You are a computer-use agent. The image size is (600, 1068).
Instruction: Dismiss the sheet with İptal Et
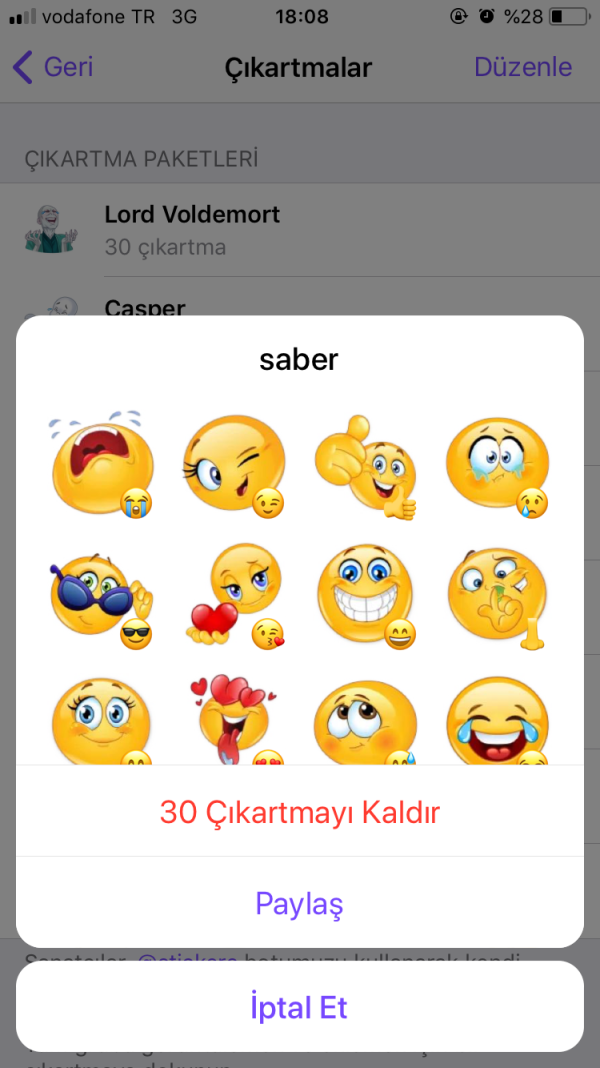[x=300, y=1007]
